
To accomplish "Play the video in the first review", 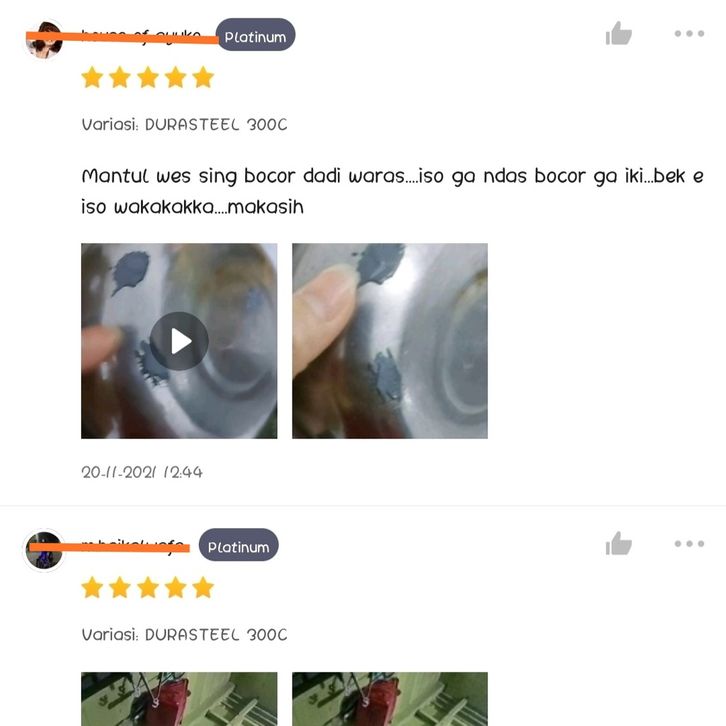I will tap(179, 341).
